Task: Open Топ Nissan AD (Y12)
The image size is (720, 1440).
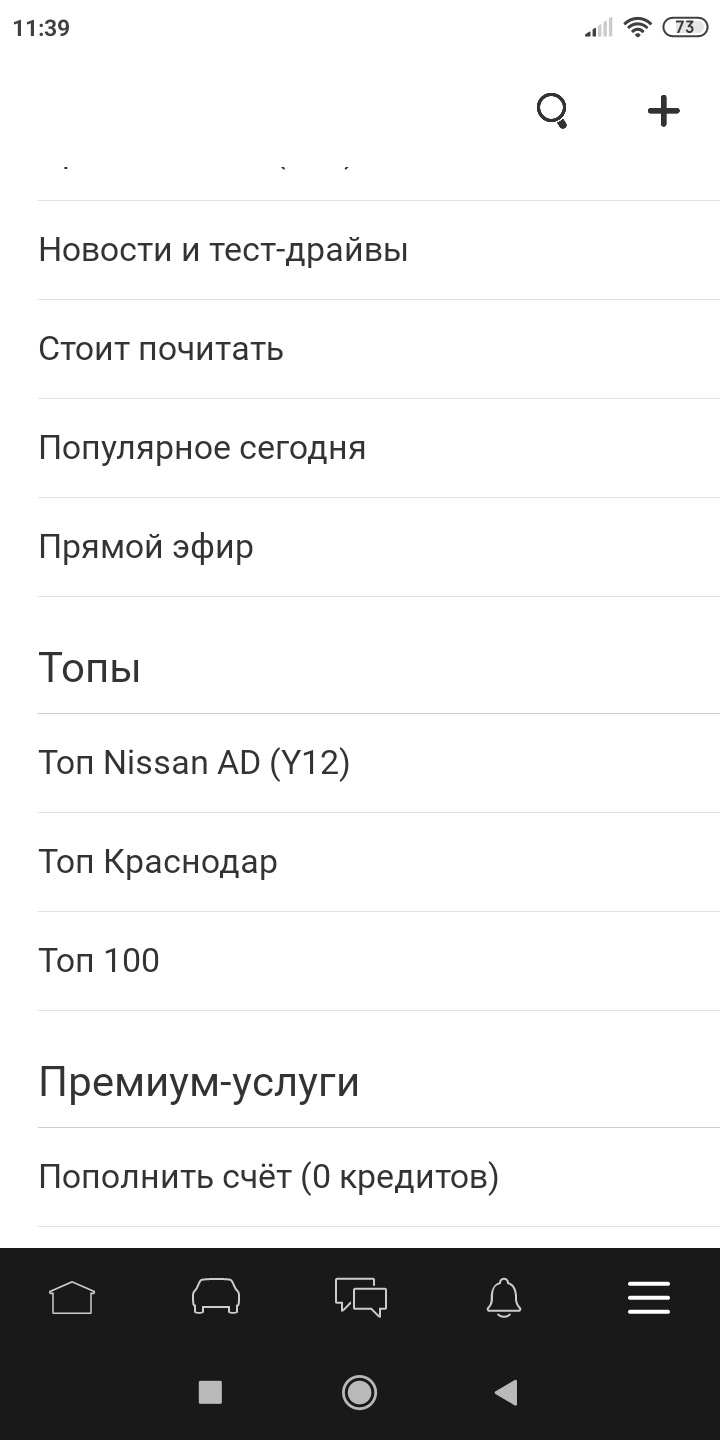Action: 194,762
